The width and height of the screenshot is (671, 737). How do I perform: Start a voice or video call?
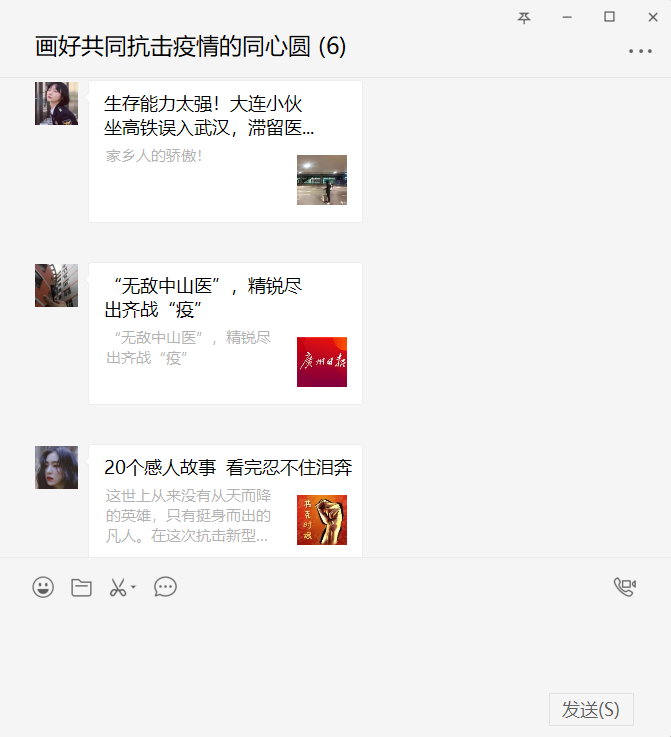(x=625, y=587)
